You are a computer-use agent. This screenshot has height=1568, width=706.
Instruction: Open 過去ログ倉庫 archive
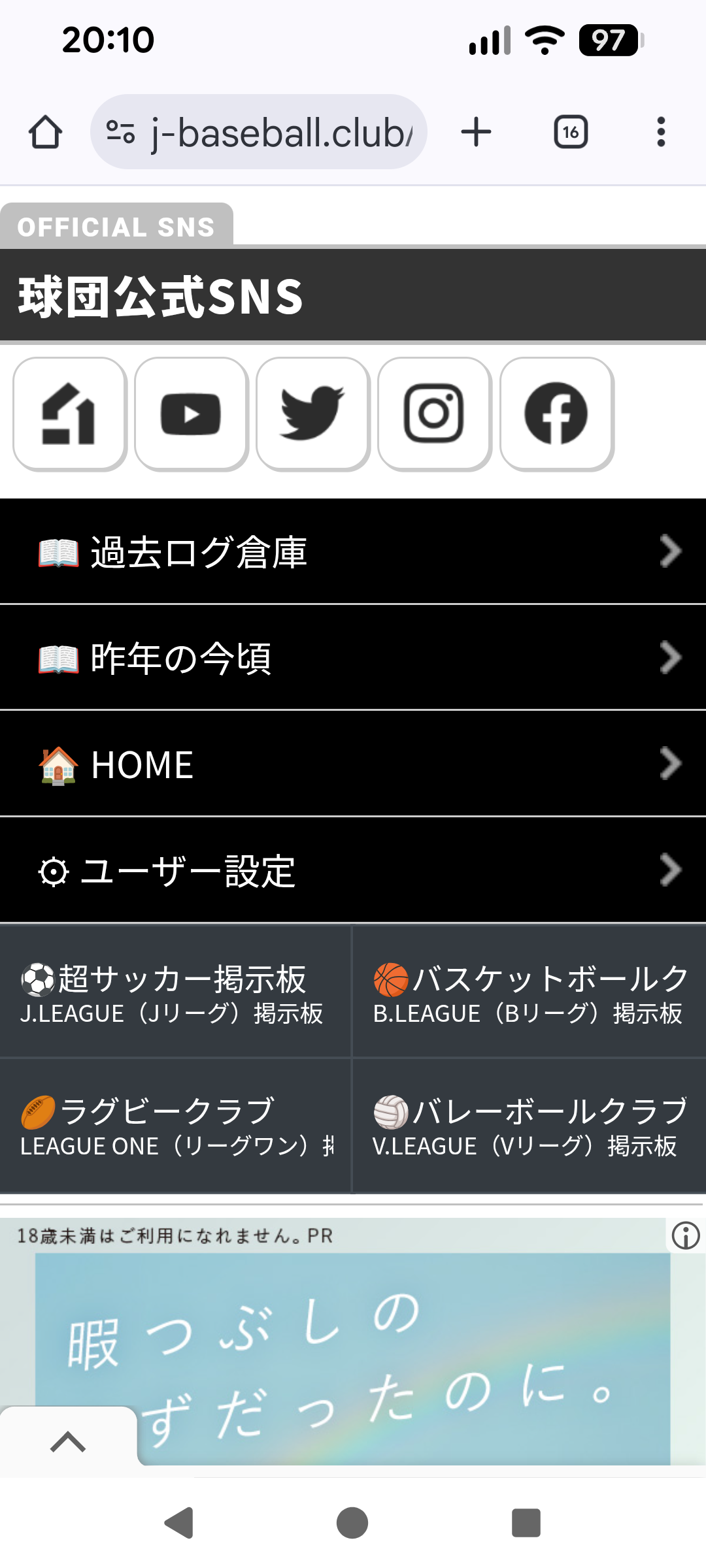353,551
